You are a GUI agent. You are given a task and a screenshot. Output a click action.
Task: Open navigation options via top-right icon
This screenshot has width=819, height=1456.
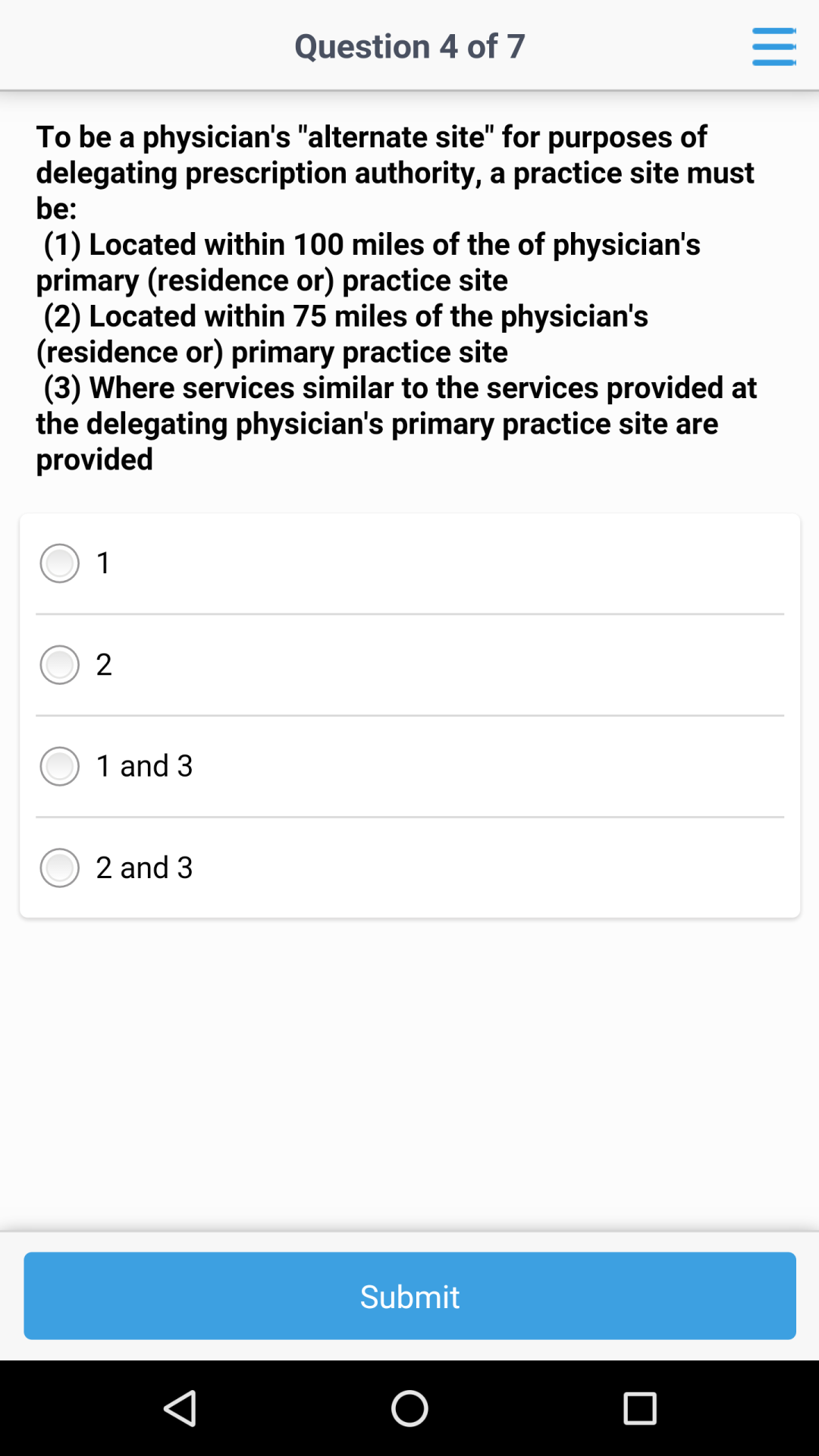click(773, 45)
